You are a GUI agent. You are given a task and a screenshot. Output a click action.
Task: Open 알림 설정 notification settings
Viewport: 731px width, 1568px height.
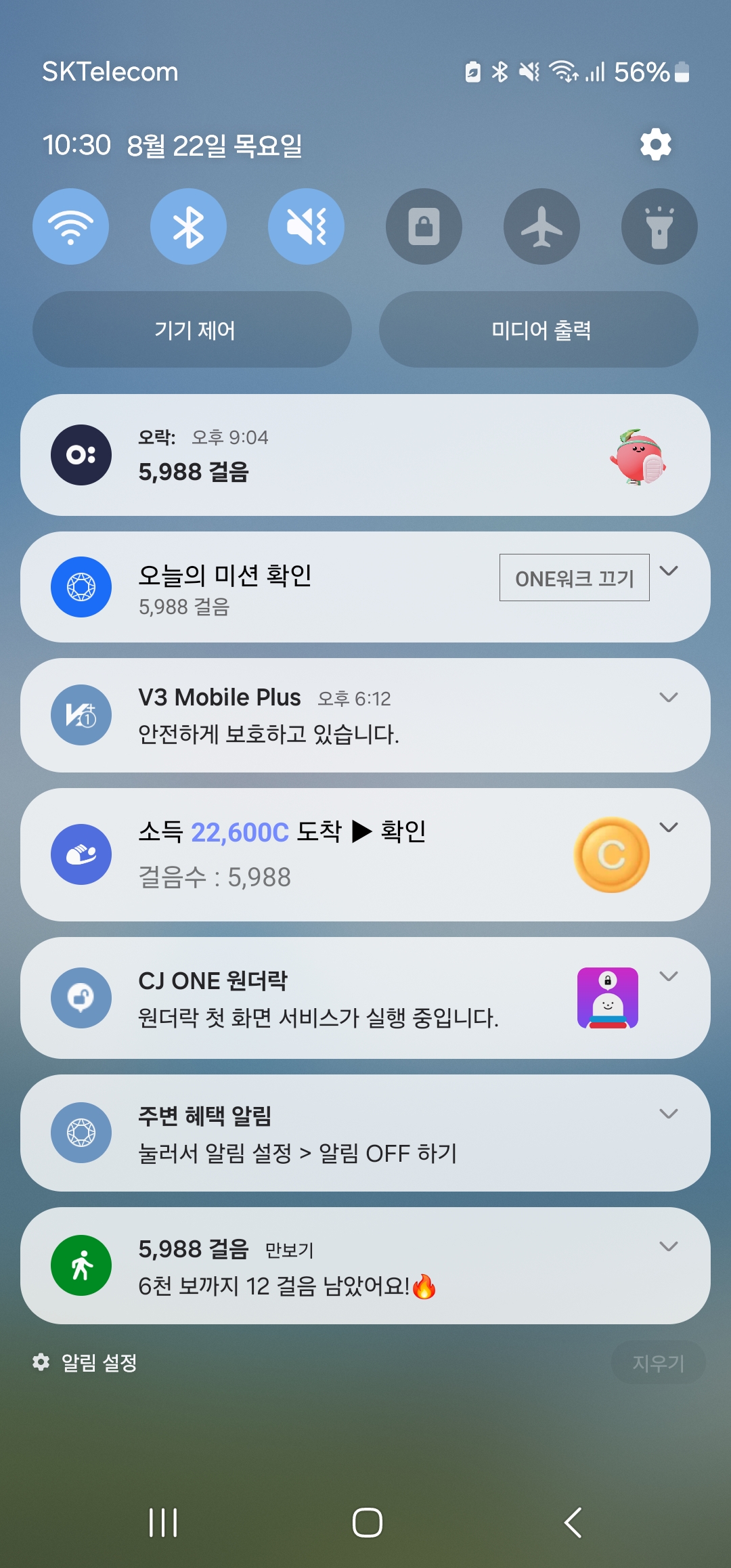coord(86,1362)
